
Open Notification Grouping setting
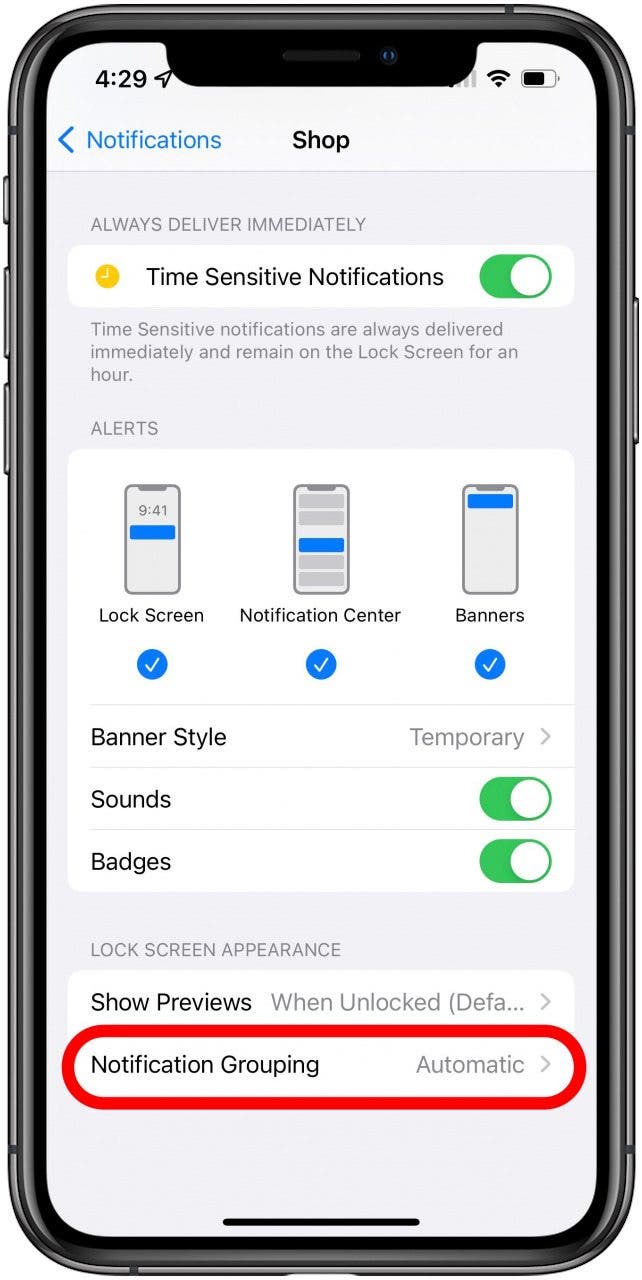tap(321, 1065)
